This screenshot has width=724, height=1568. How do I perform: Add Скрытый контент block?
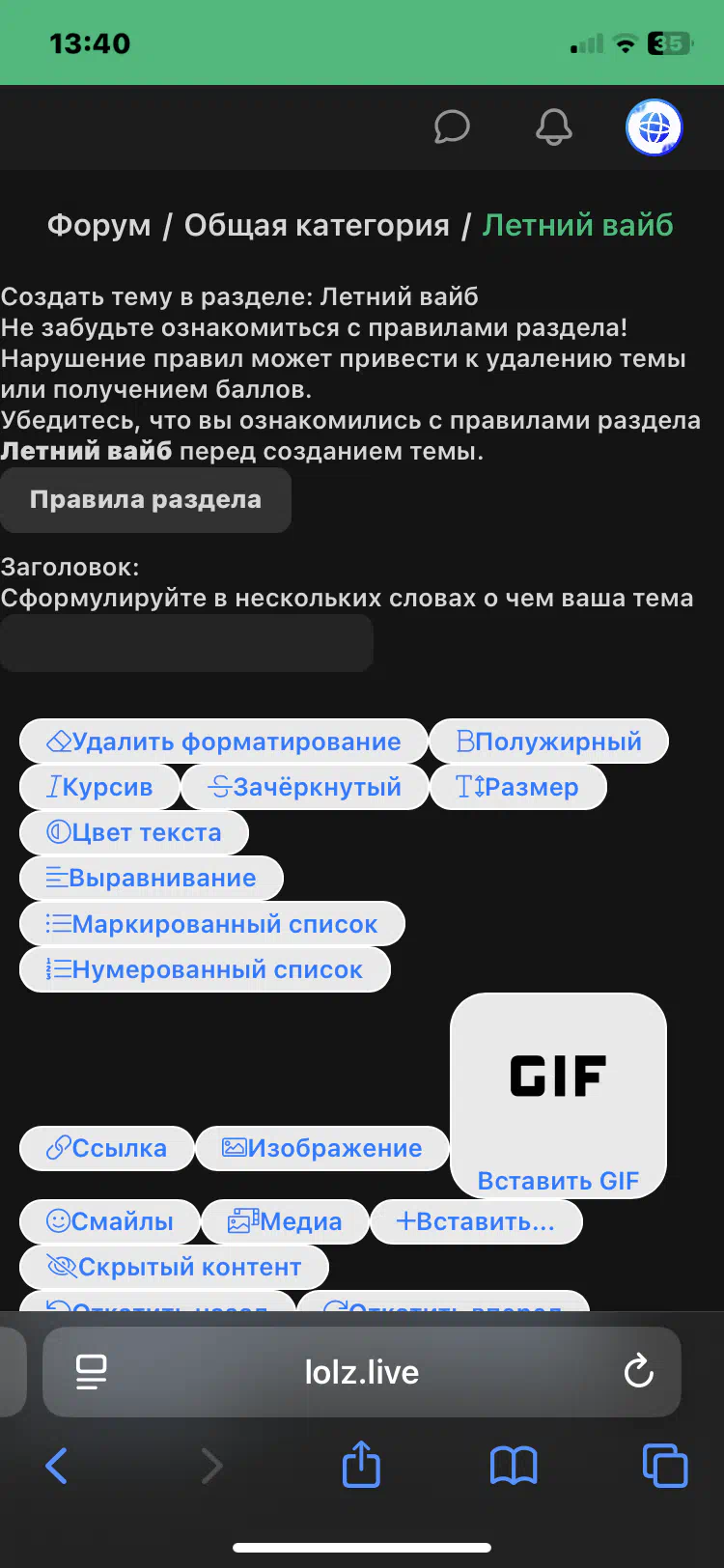click(174, 1267)
